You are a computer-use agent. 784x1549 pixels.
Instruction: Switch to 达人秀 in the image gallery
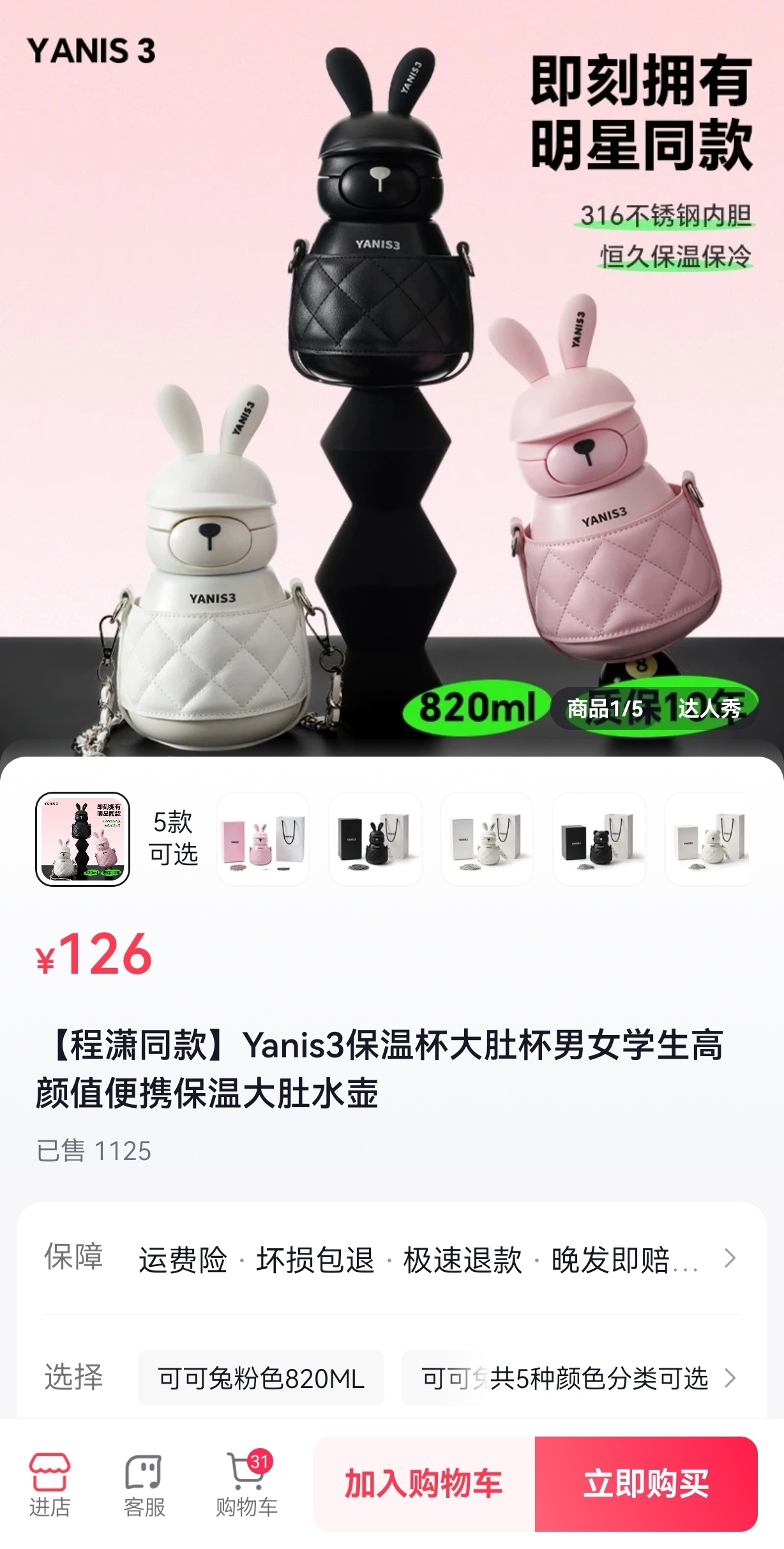pos(709,708)
